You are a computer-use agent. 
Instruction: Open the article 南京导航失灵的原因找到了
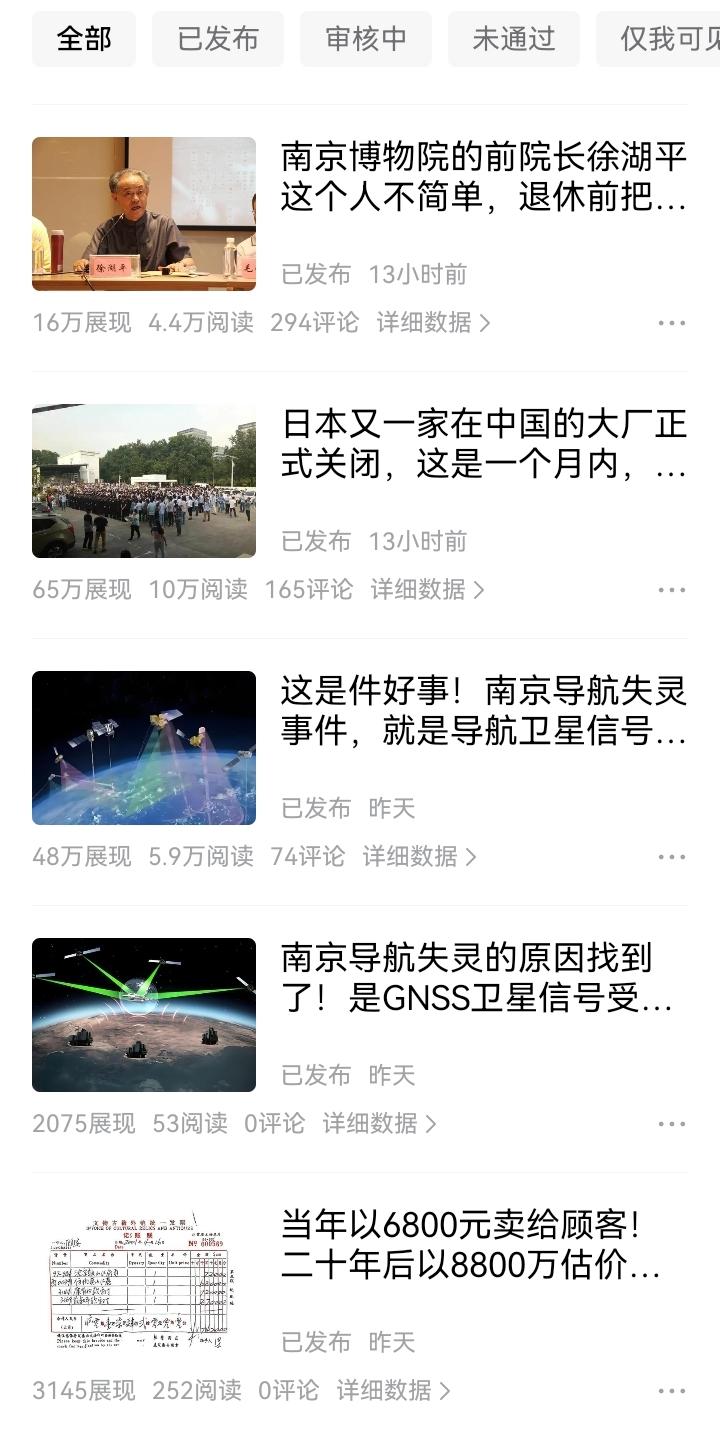pyautogui.click(x=477, y=978)
